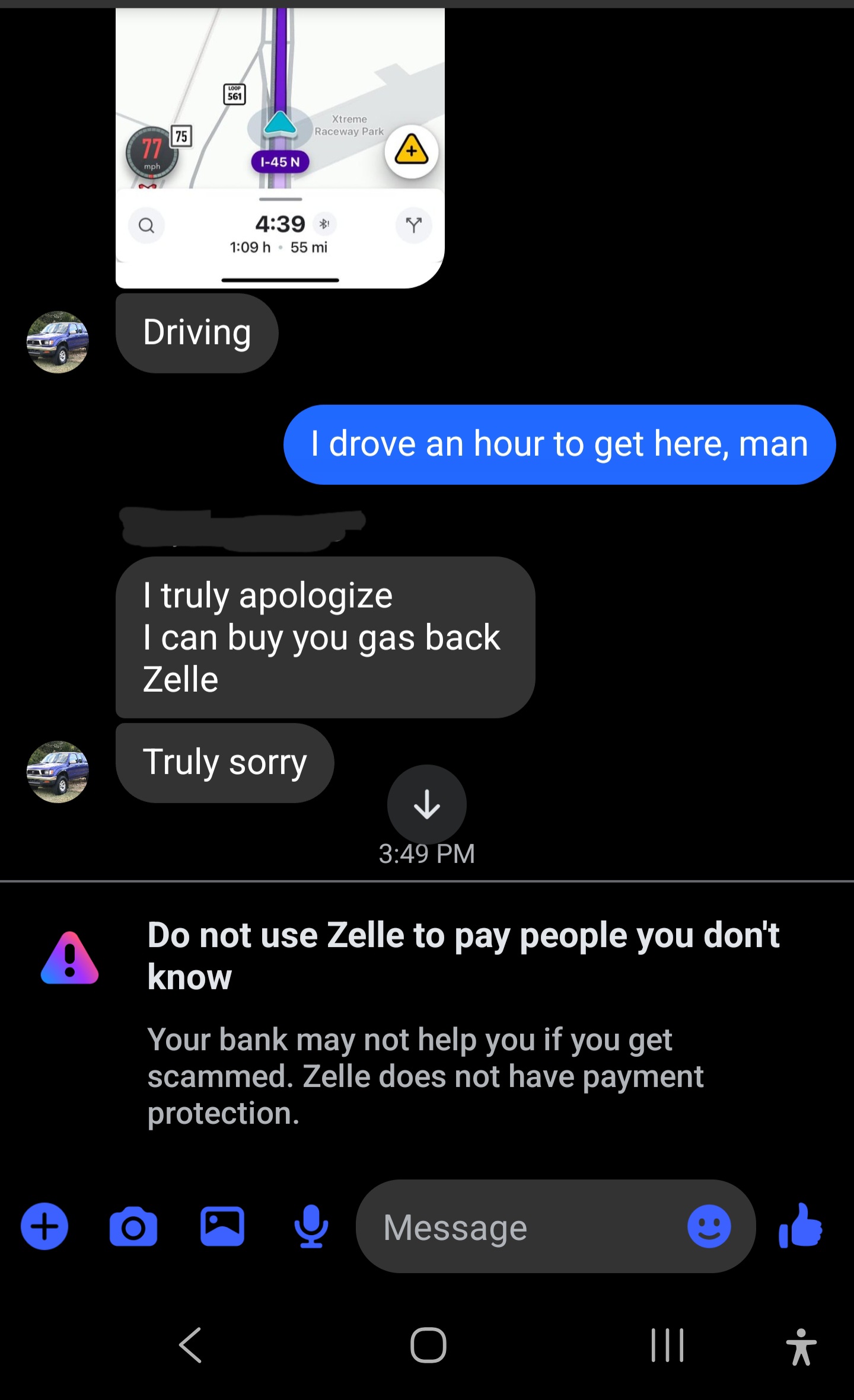Jump to latest messages with down arrow
The height and width of the screenshot is (1400, 854).
click(427, 804)
